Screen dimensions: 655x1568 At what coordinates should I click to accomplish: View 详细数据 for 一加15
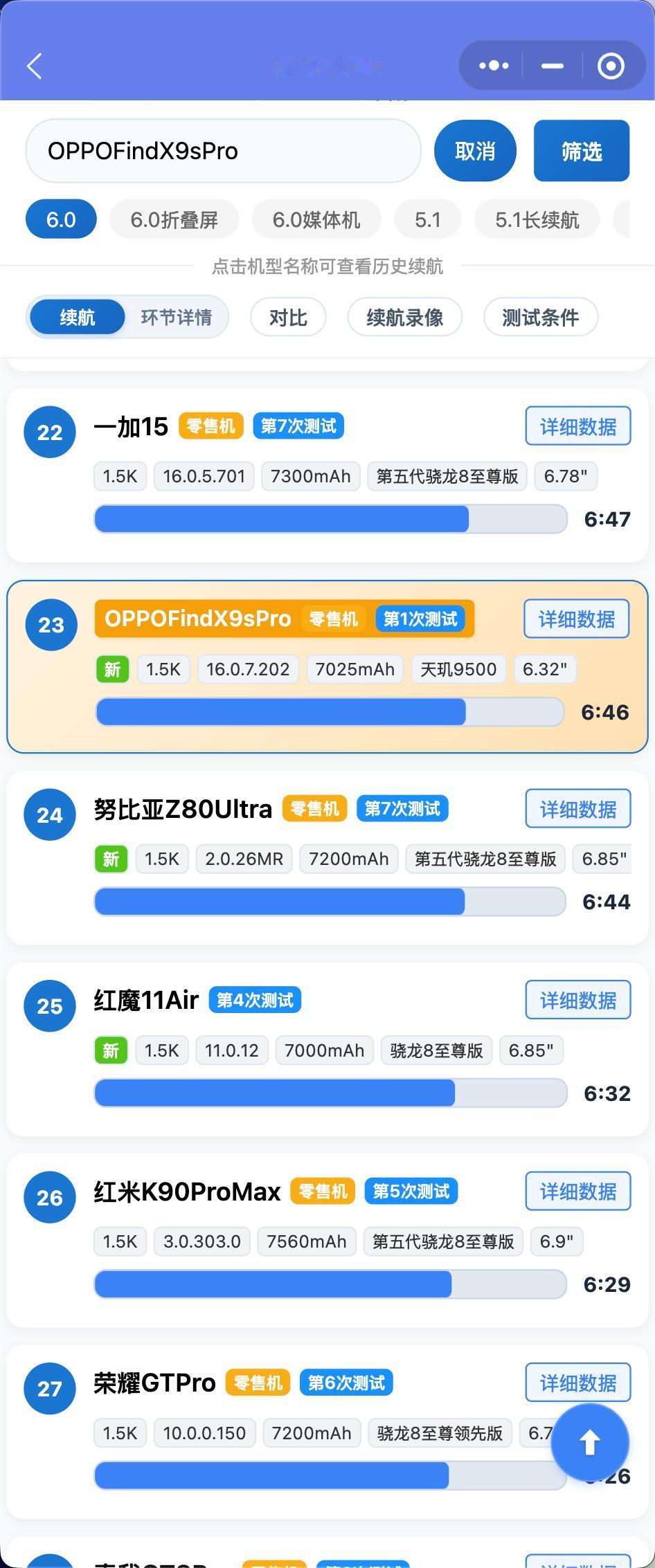coord(577,426)
